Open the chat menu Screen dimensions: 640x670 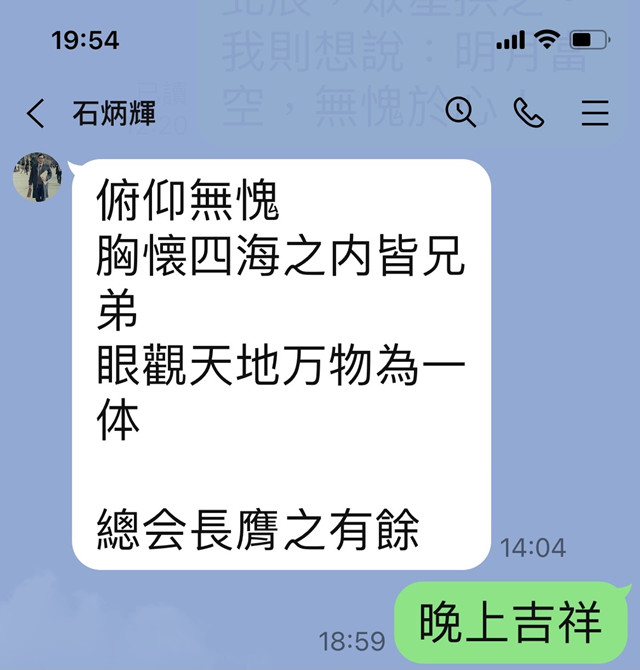tap(595, 113)
